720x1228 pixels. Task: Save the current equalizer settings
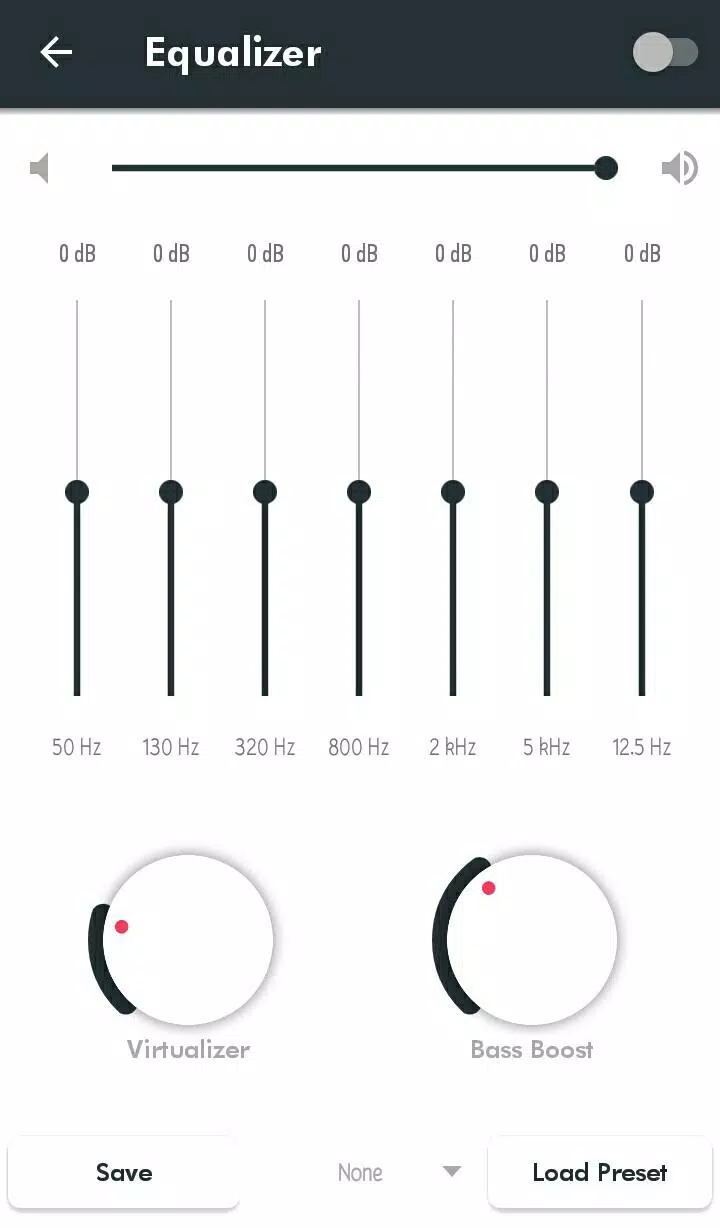(x=124, y=1172)
